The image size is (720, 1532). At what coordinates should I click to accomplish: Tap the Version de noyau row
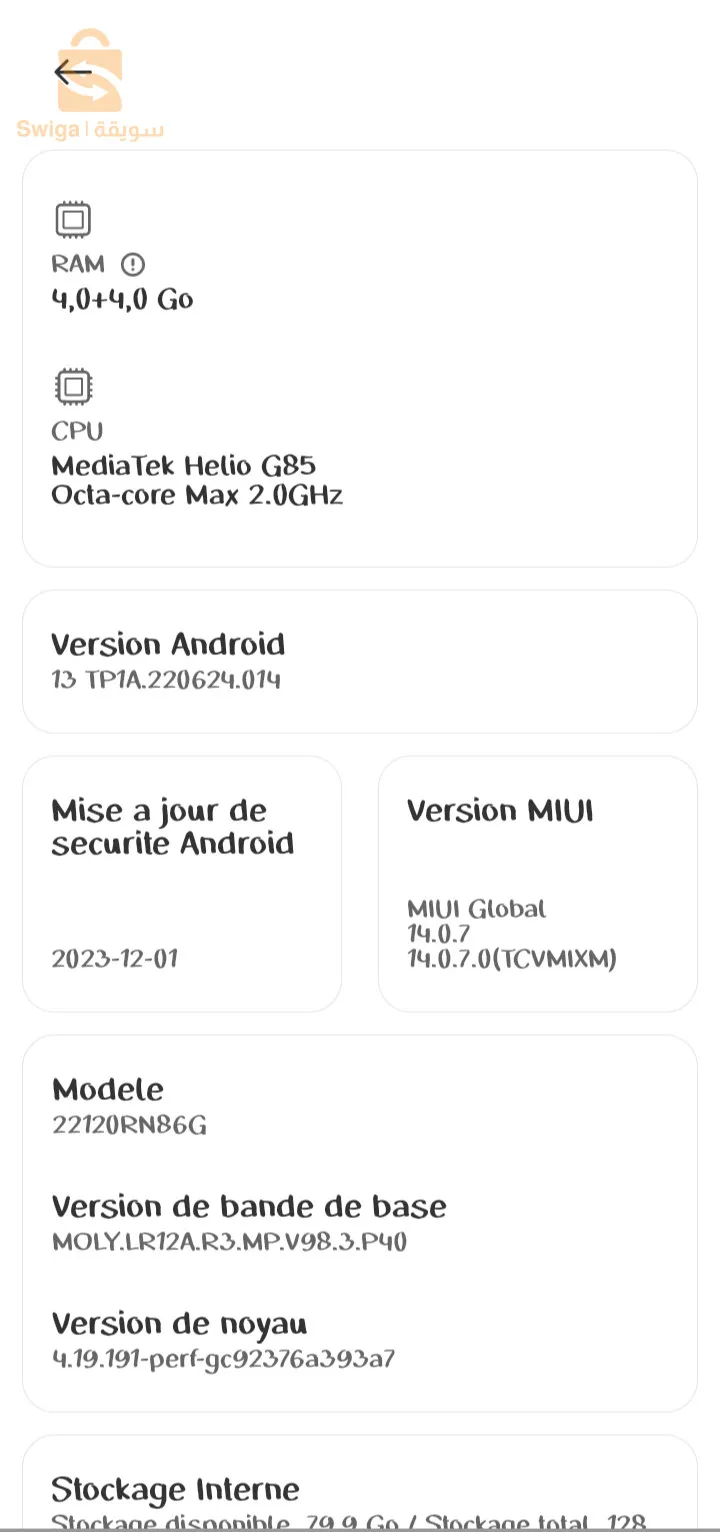tap(359, 1340)
